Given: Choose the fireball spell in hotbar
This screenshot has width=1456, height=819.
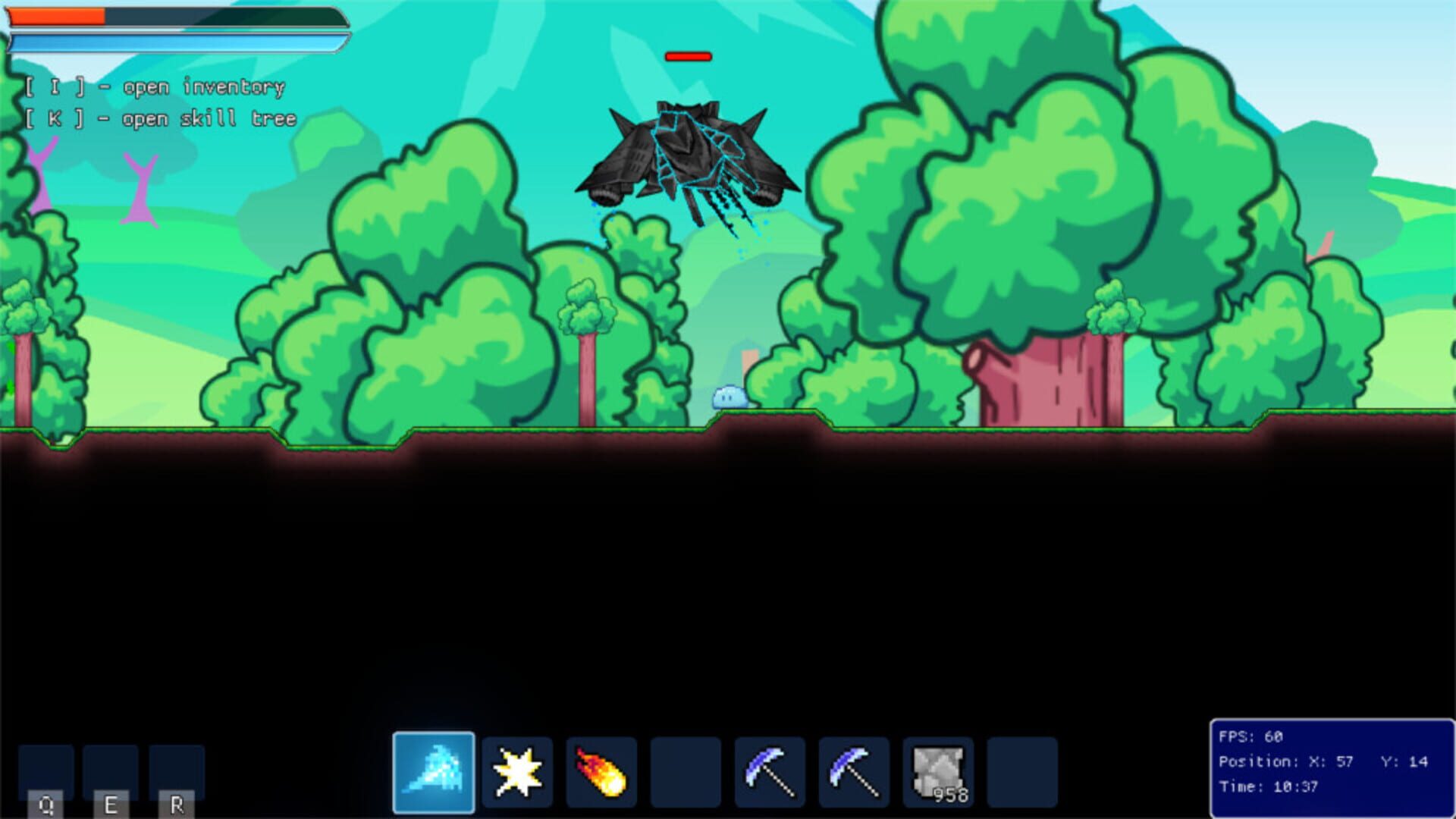Looking at the screenshot, I should 601,772.
